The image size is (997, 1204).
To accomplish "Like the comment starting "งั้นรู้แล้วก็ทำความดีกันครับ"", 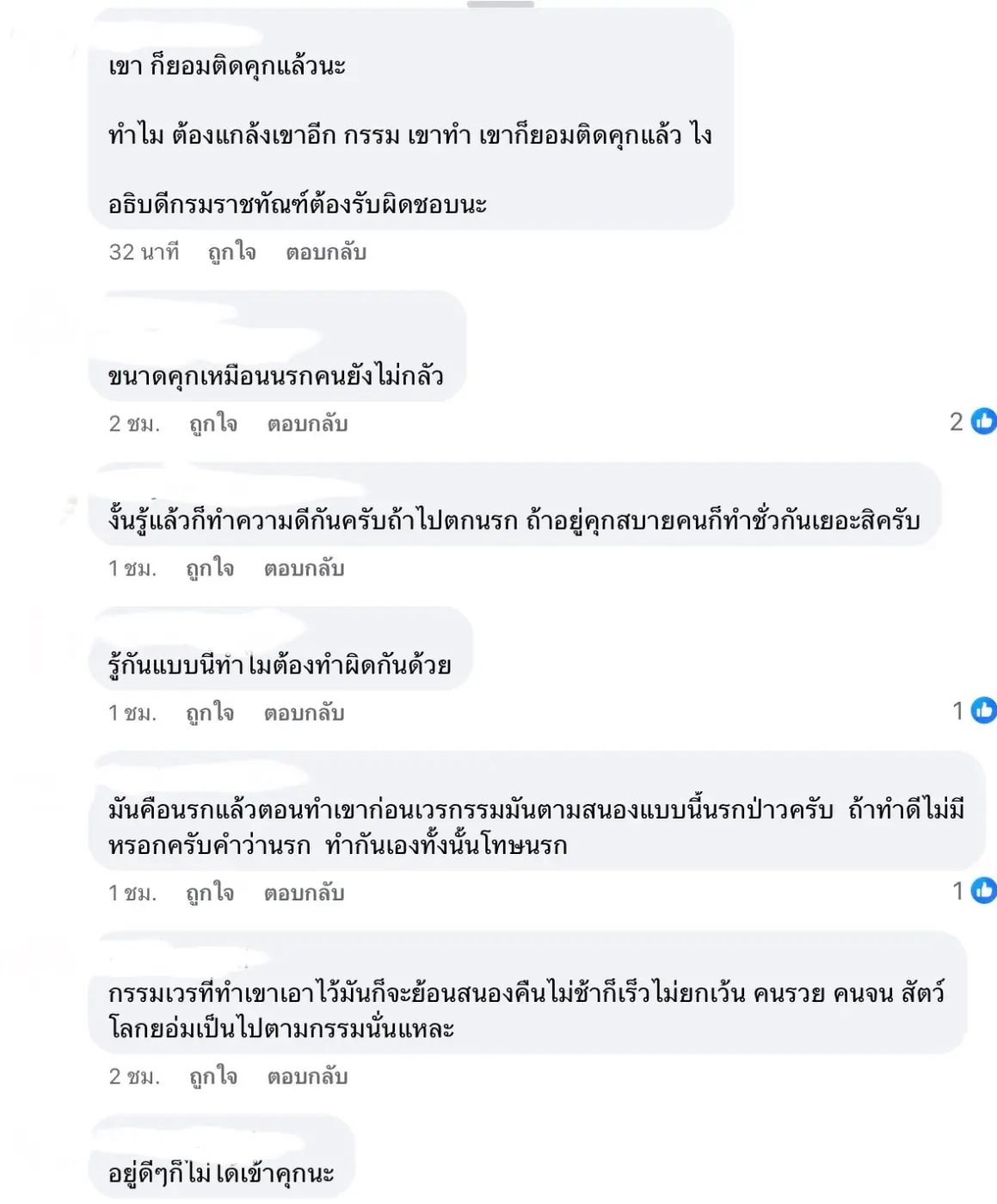I will click(210, 568).
